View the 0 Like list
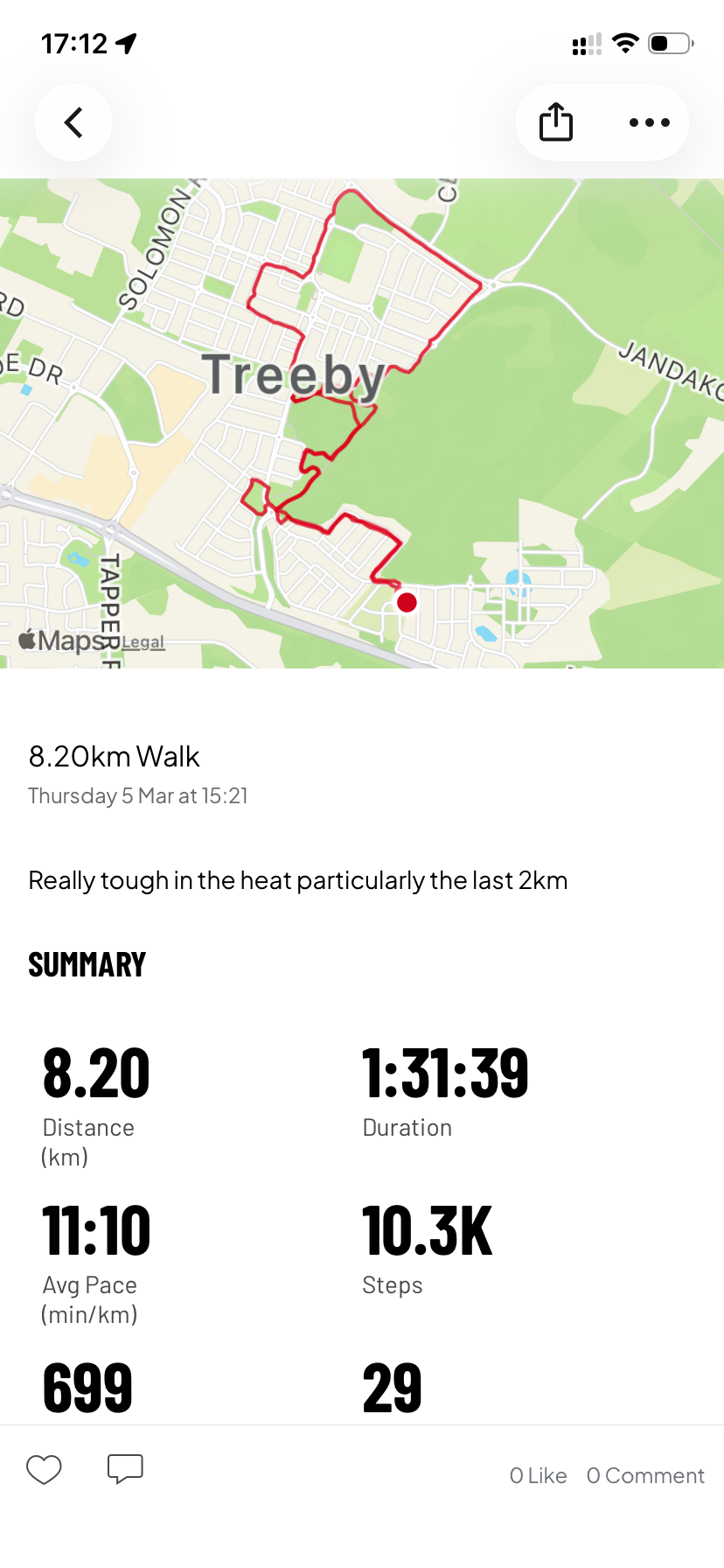 pos(538,1475)
